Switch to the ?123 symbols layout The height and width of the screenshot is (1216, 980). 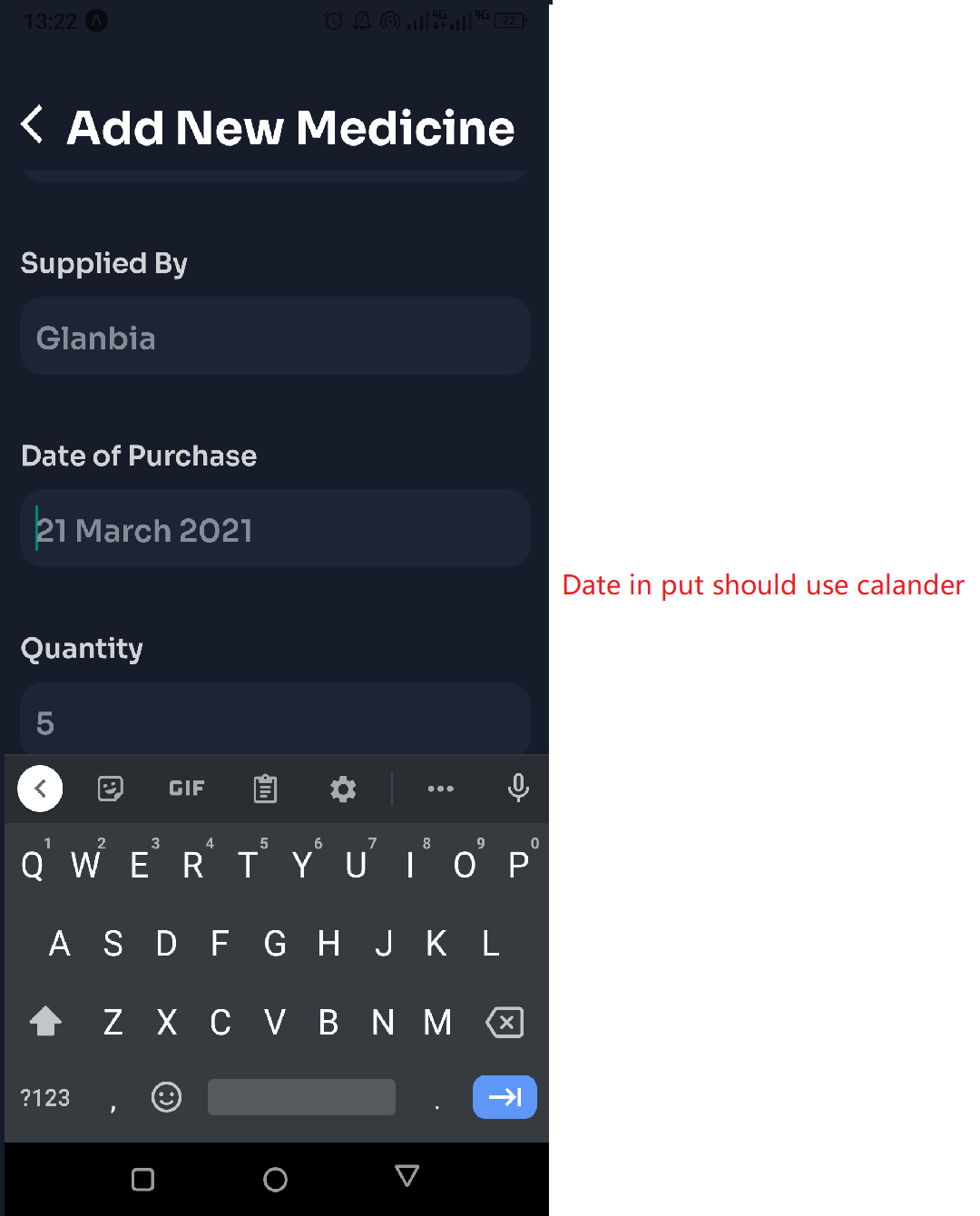[44, 1097]
